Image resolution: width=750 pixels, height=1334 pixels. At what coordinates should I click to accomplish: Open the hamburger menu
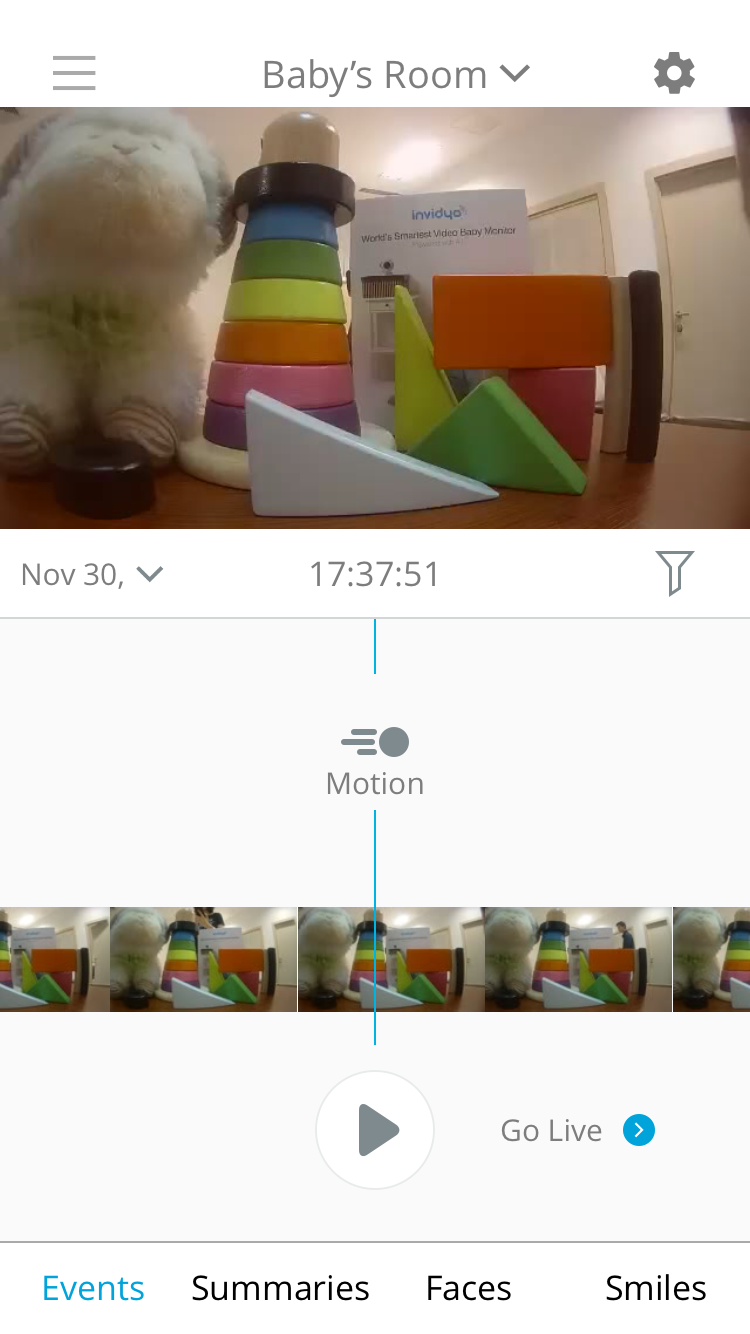coord(74,74)
